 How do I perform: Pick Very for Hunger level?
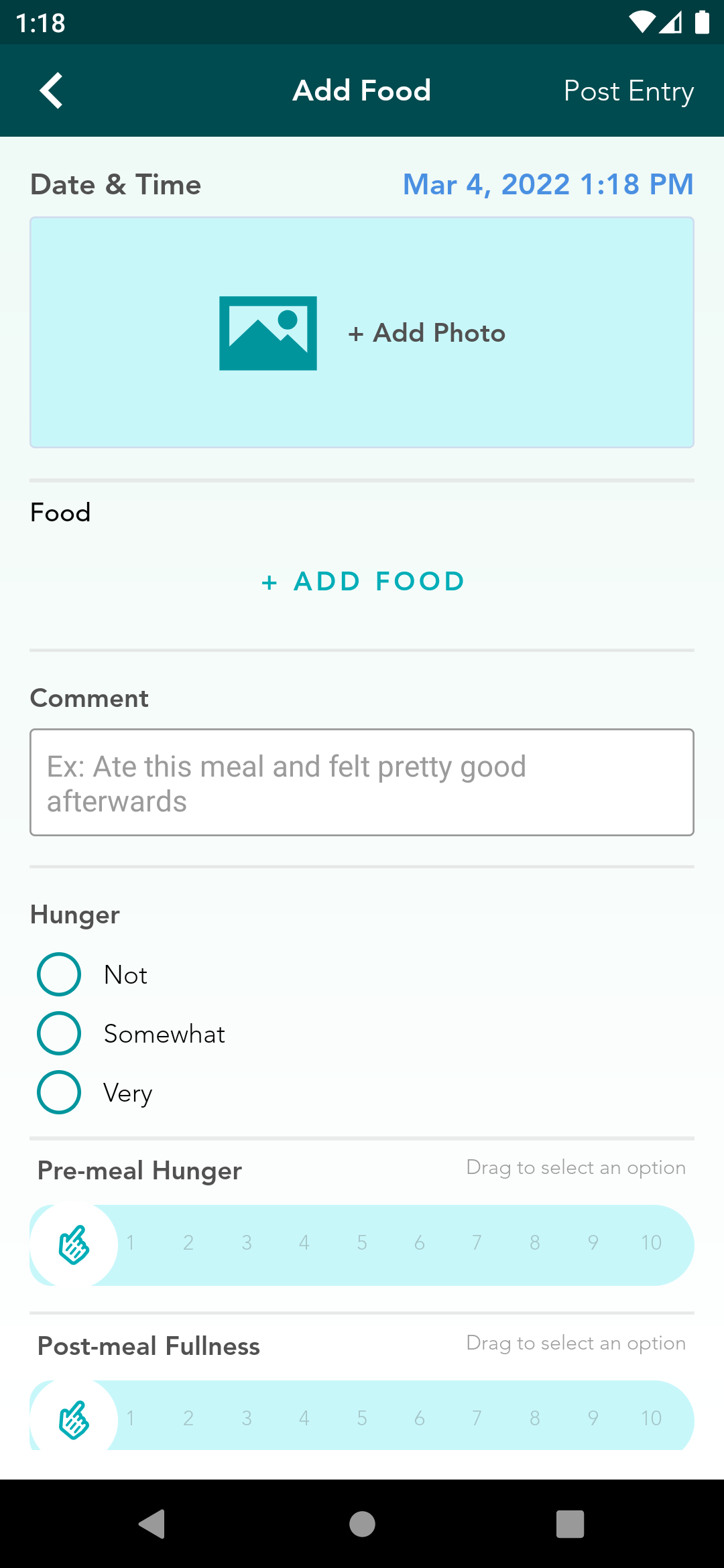point(59,1092)
